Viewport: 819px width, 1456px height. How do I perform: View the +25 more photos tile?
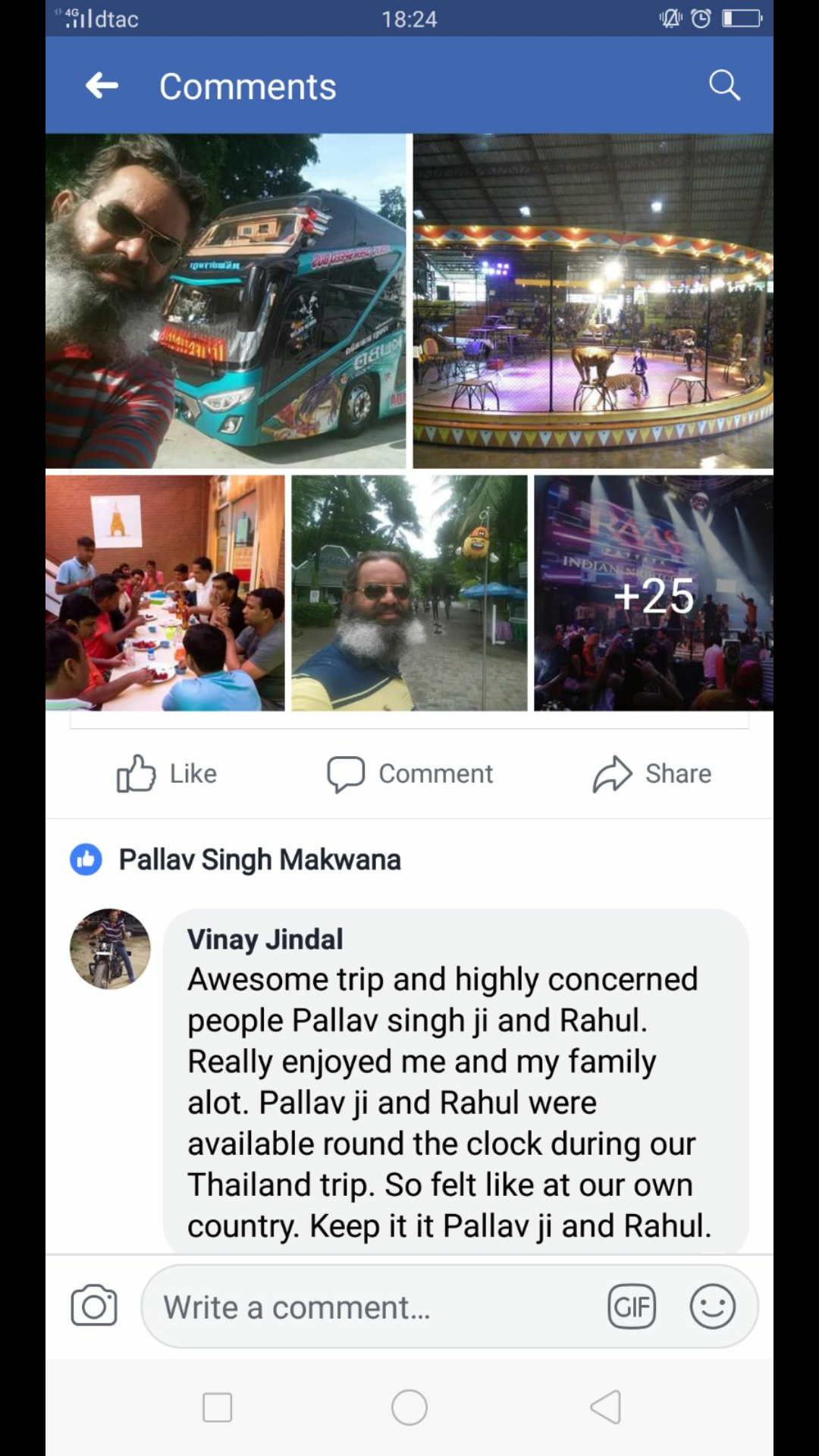(653, 593)
